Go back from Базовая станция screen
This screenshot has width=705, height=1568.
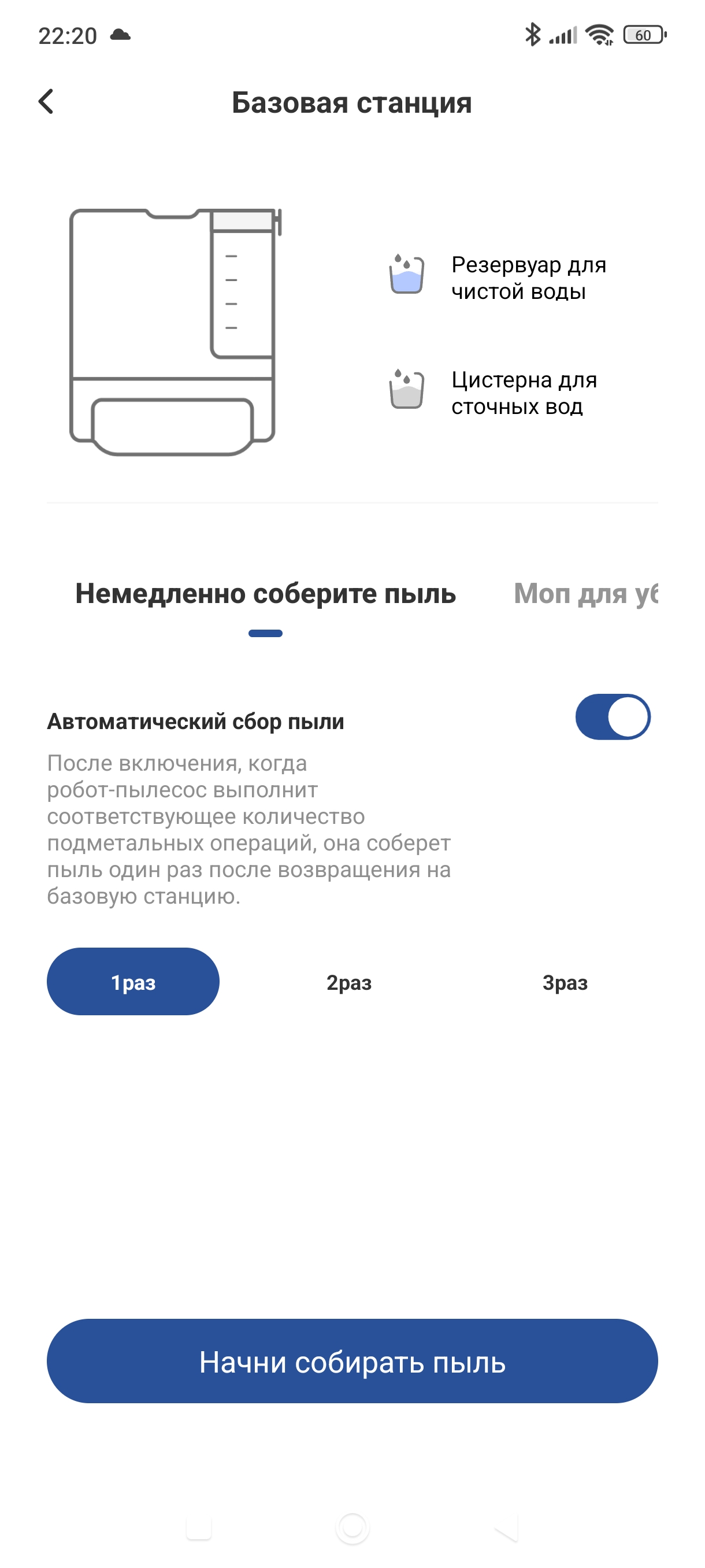(46, 102)
